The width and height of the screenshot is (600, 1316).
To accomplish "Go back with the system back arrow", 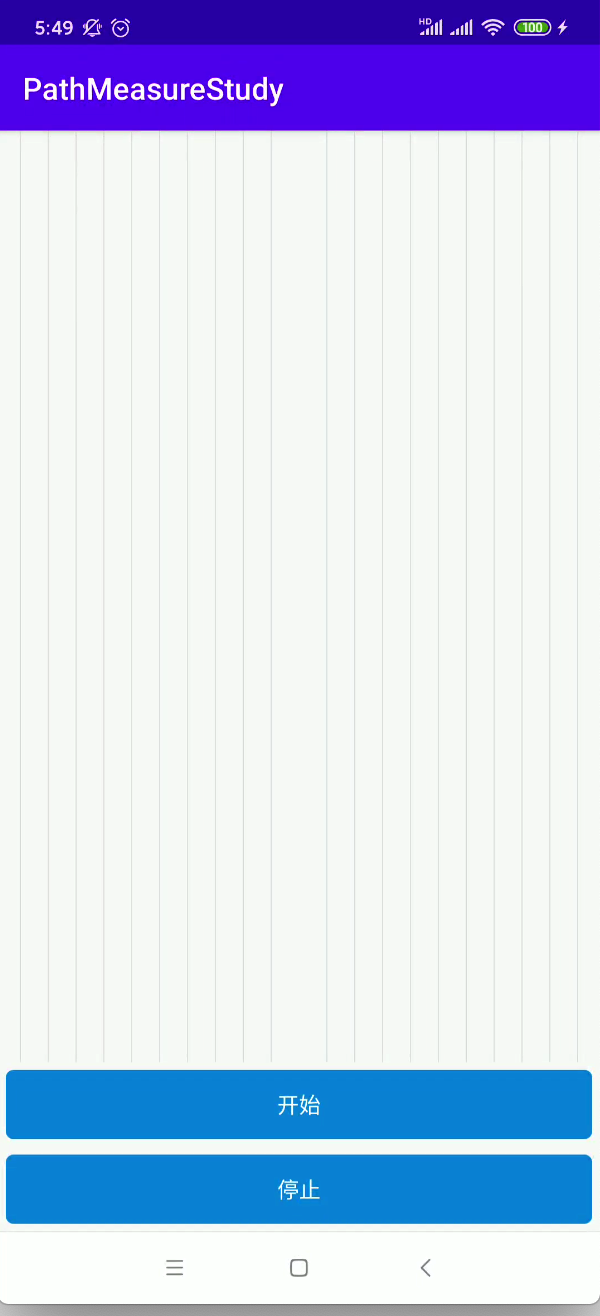I will tap(425, 1268).
